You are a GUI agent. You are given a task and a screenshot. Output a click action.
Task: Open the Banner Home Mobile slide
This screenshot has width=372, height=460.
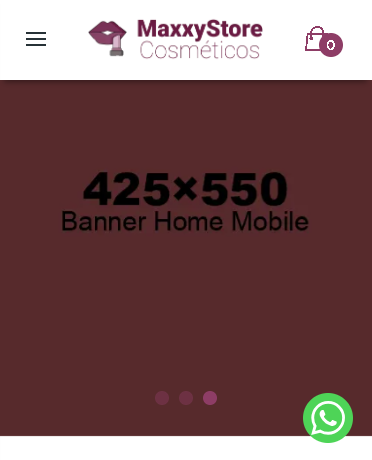186,258
